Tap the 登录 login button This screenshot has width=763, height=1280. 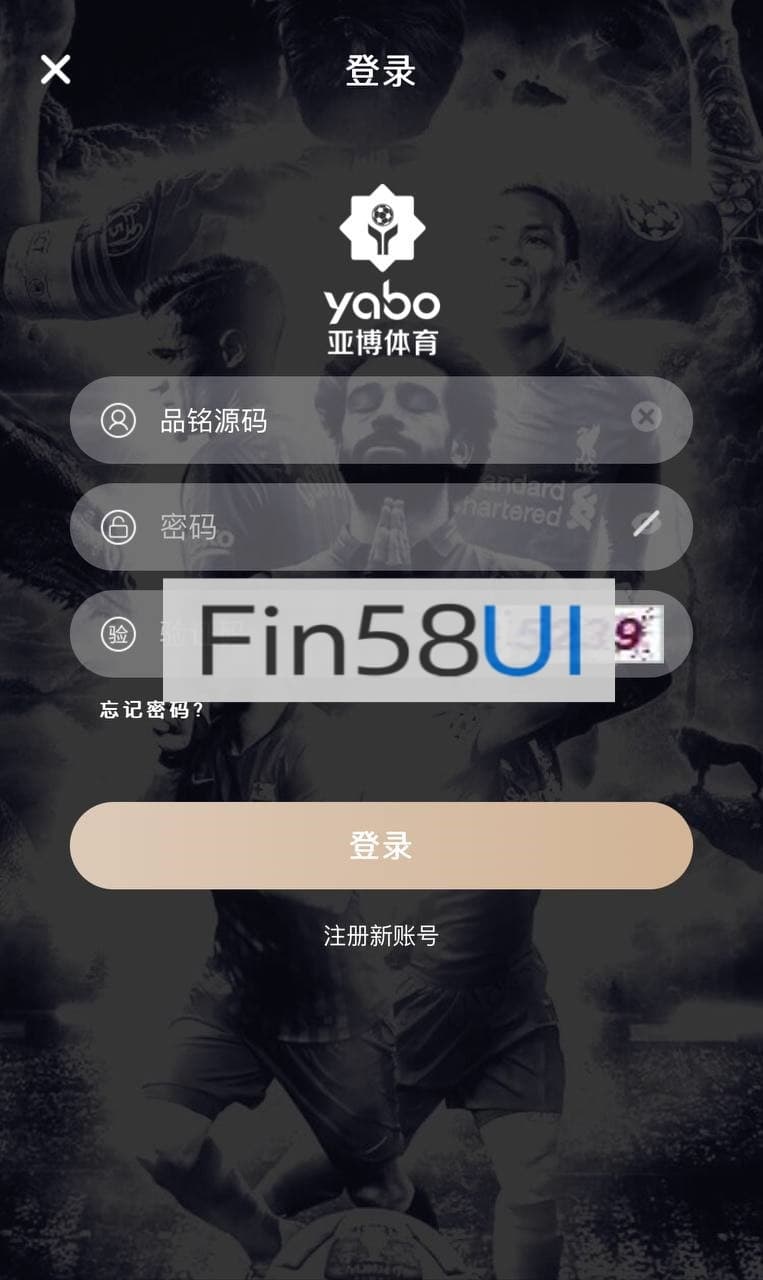381,845
